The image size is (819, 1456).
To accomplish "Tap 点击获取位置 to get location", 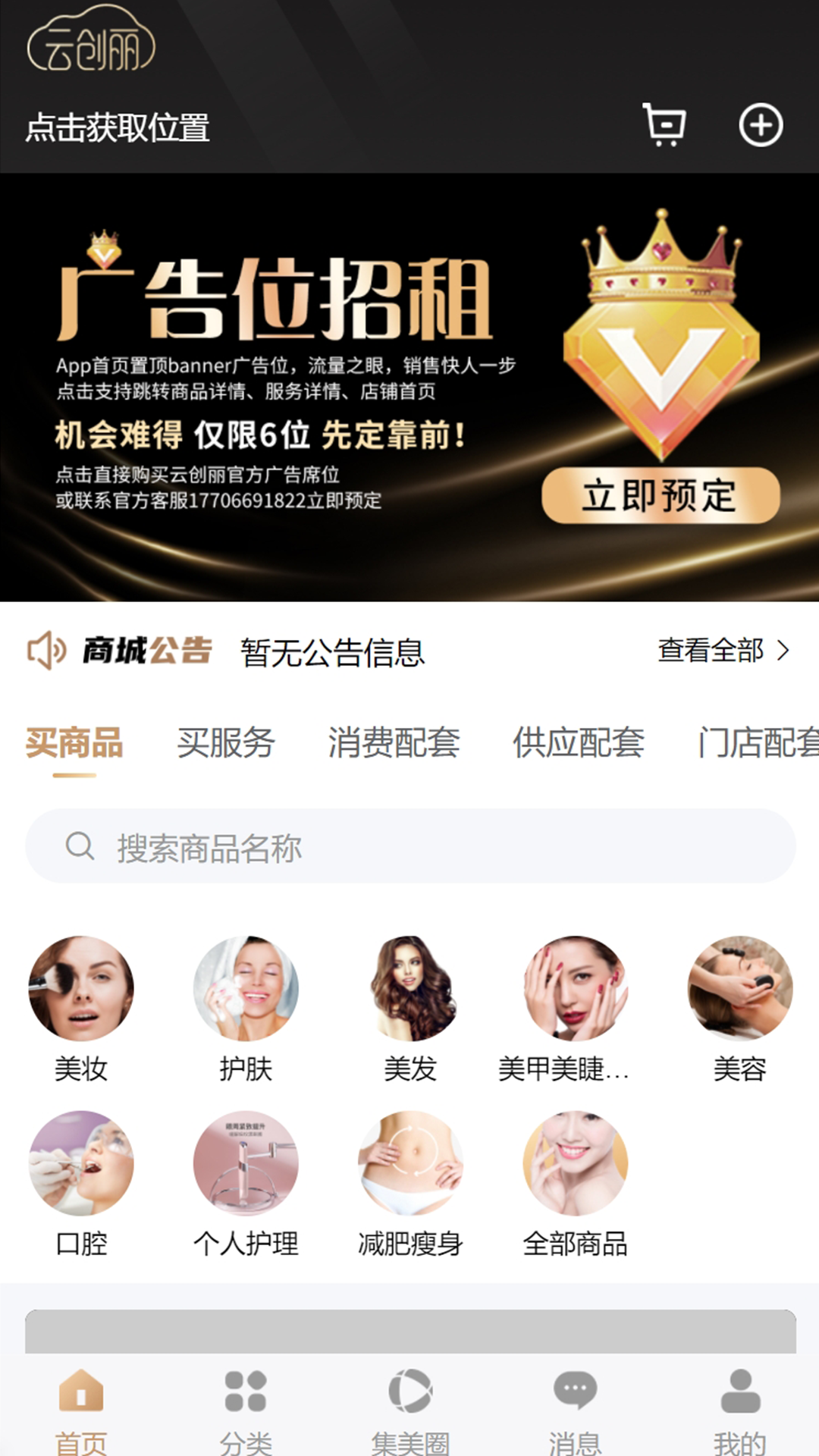I will pos(118,127).
